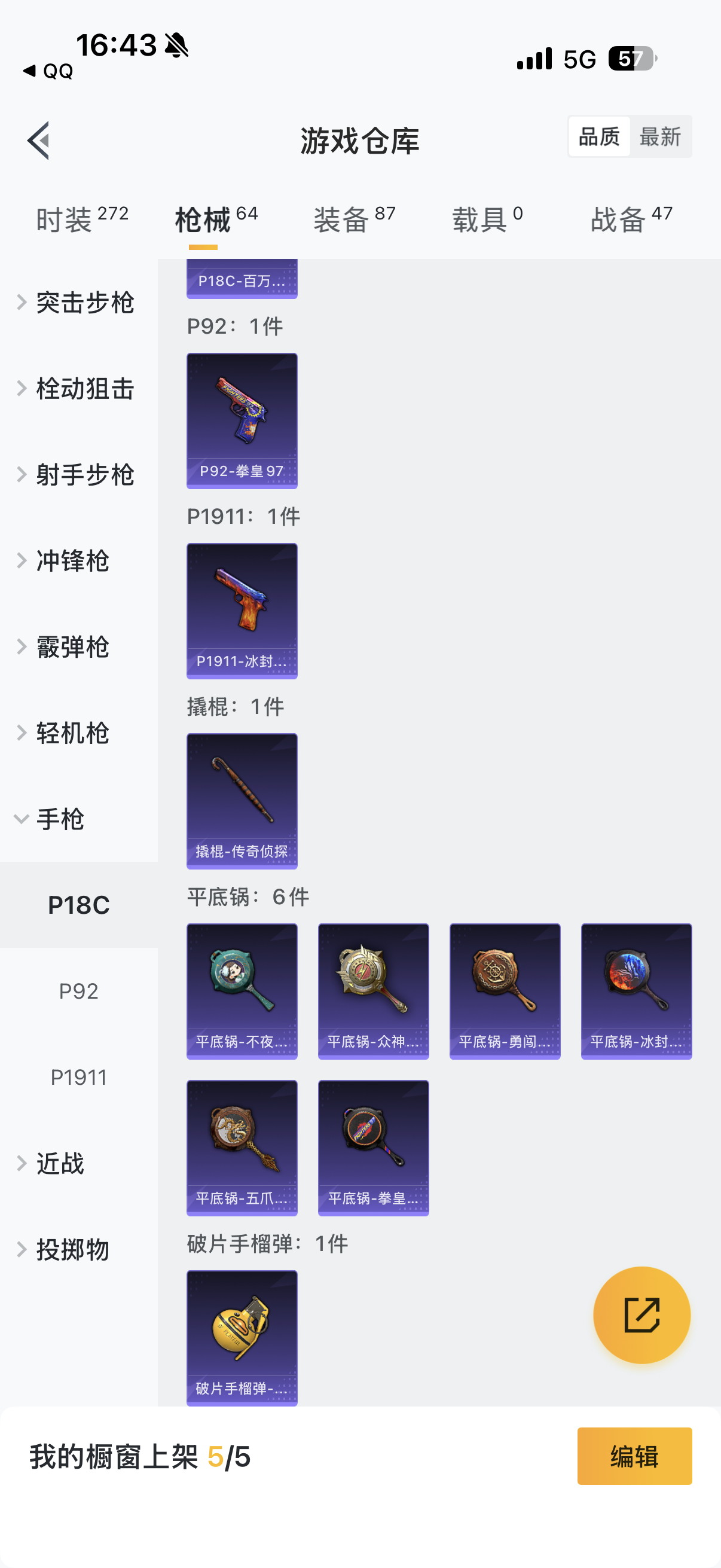Sort items by 最新

click(x=659, y=137)
